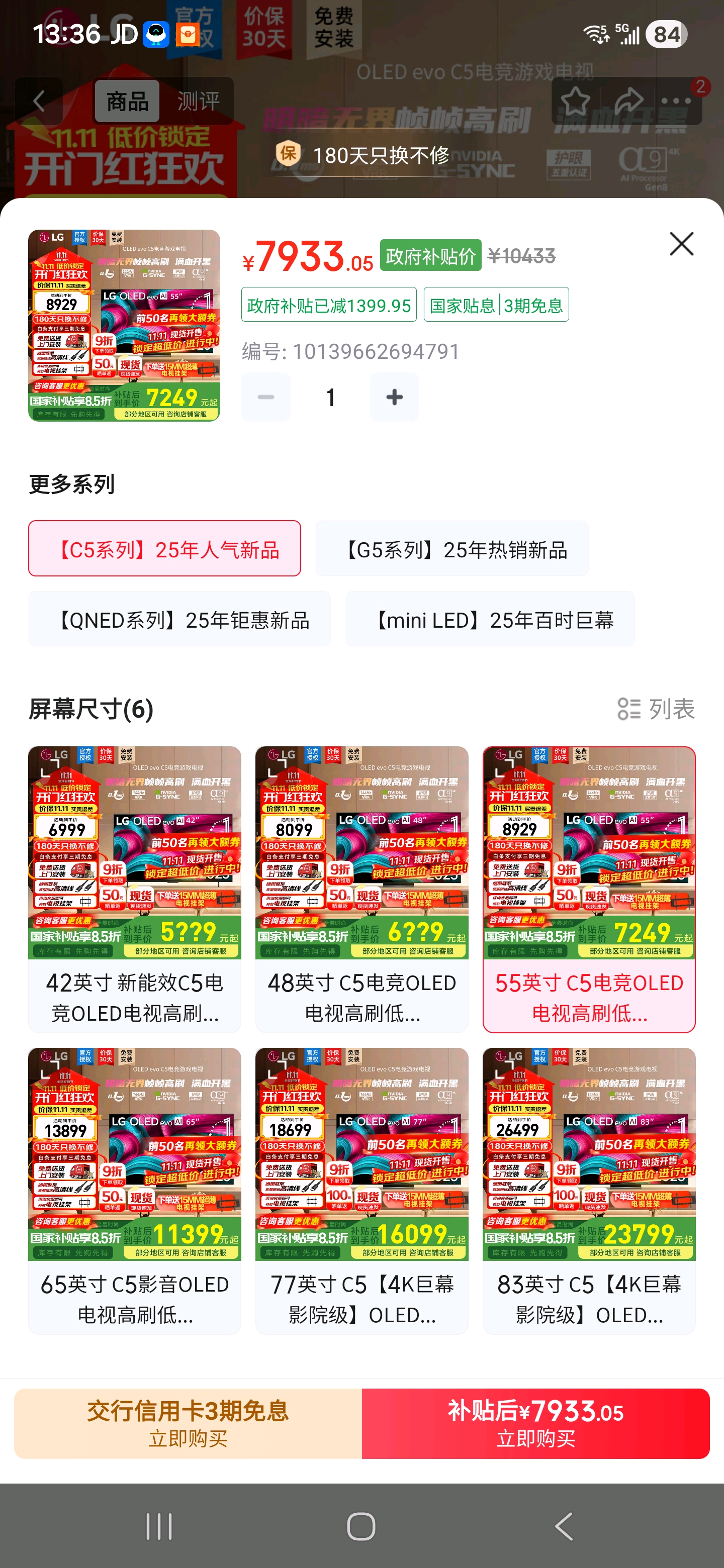
Task: Pick the 65英寸 C5影音OLED option
Action: click(x=135, y=1190)
